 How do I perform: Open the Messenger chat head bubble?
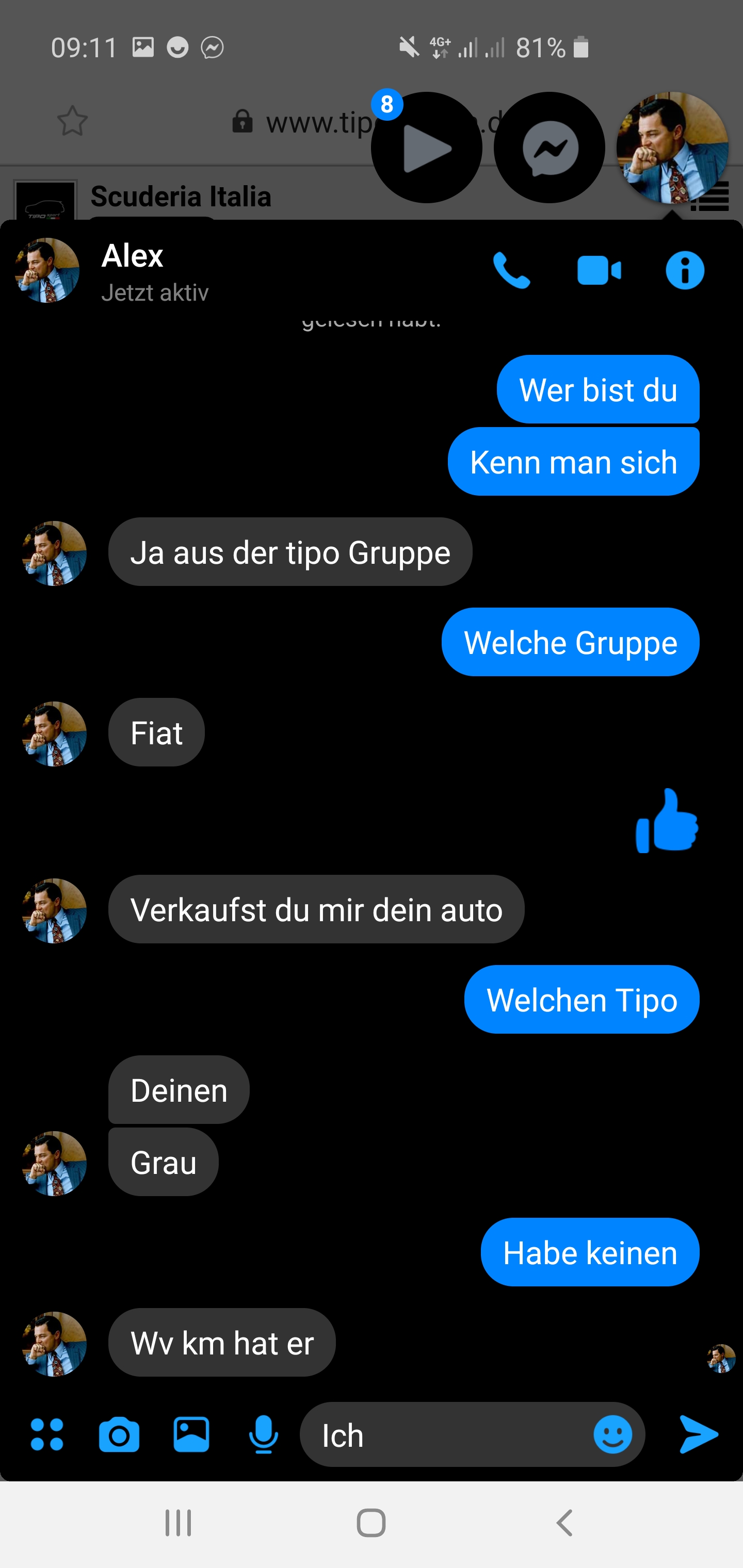(550, 148)
